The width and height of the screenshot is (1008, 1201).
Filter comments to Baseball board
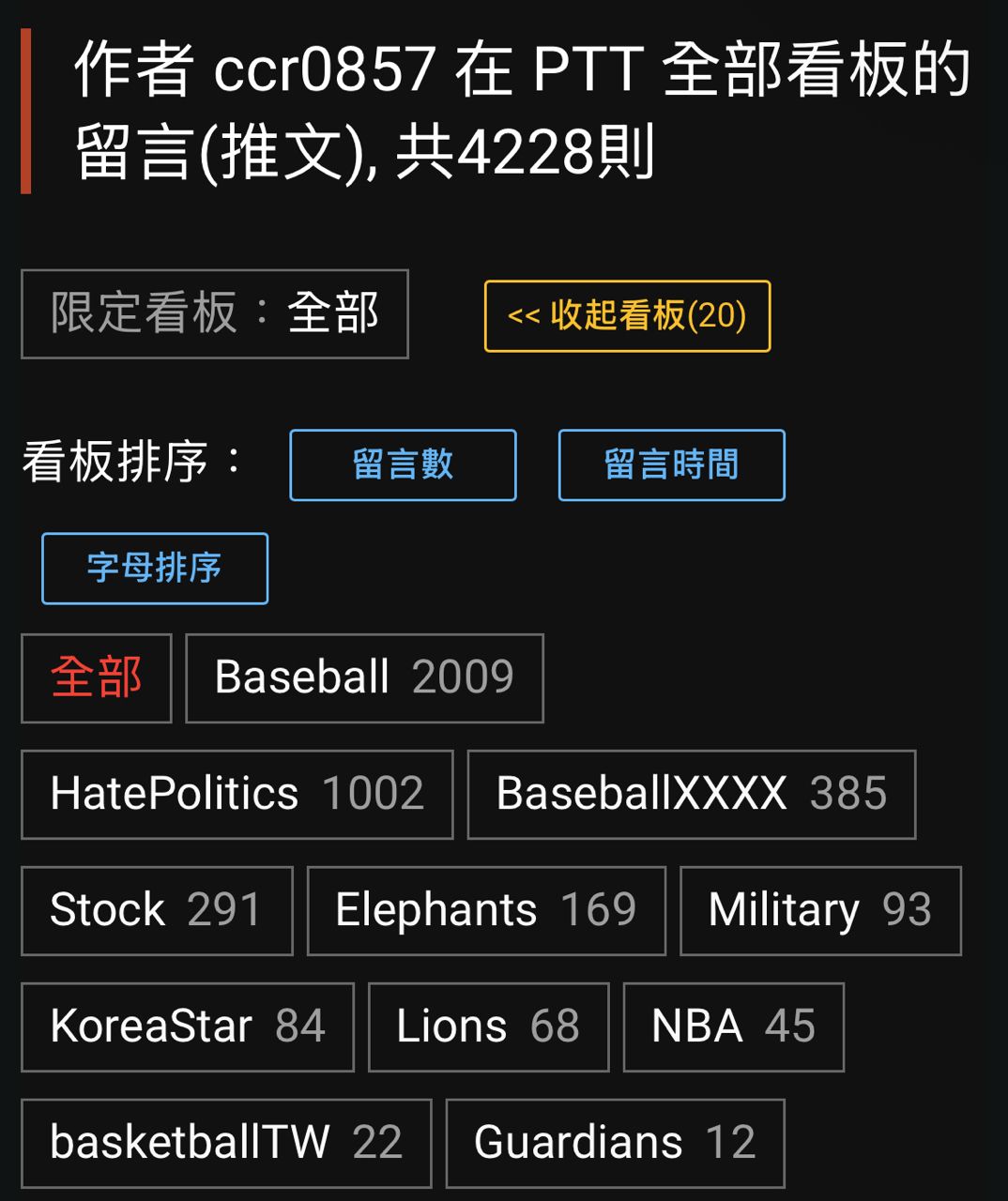(x=364, y=678)
